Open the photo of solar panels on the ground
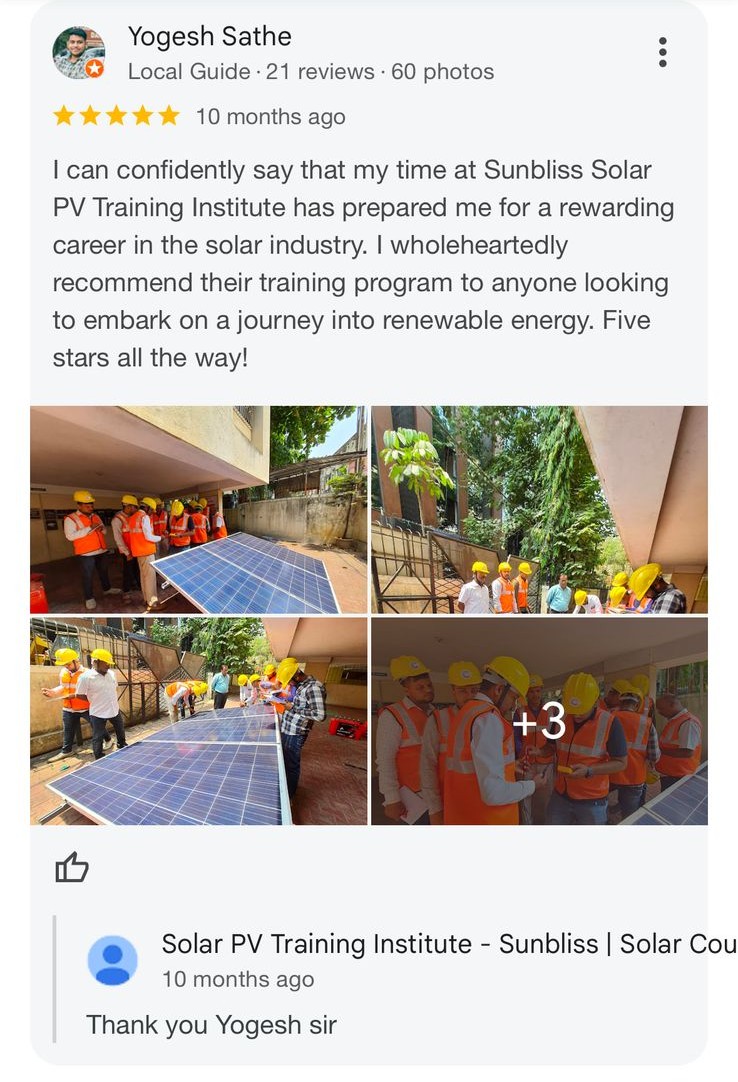The width and height of the screenshot is (738, 1082). tap(198, 720)
